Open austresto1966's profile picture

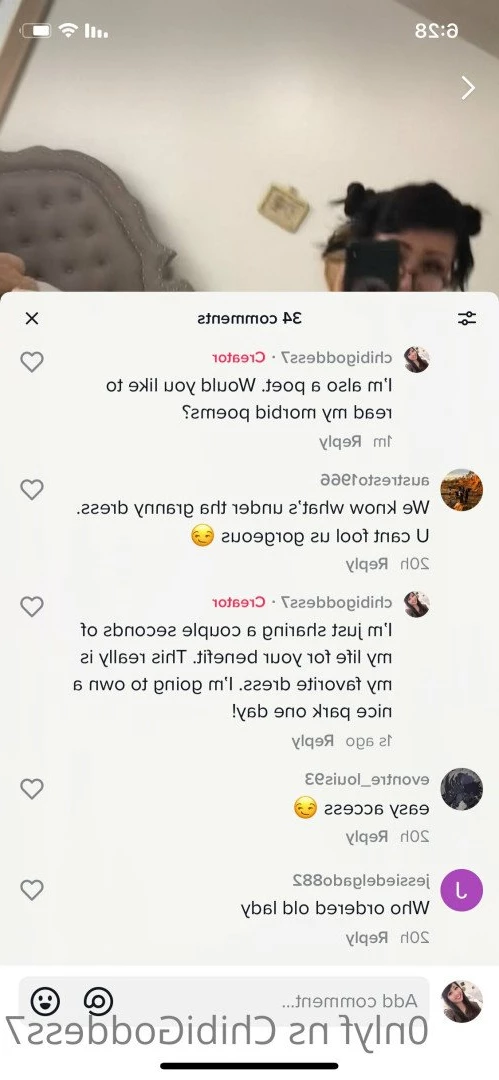pyautogui.click(x=461, y=490)
